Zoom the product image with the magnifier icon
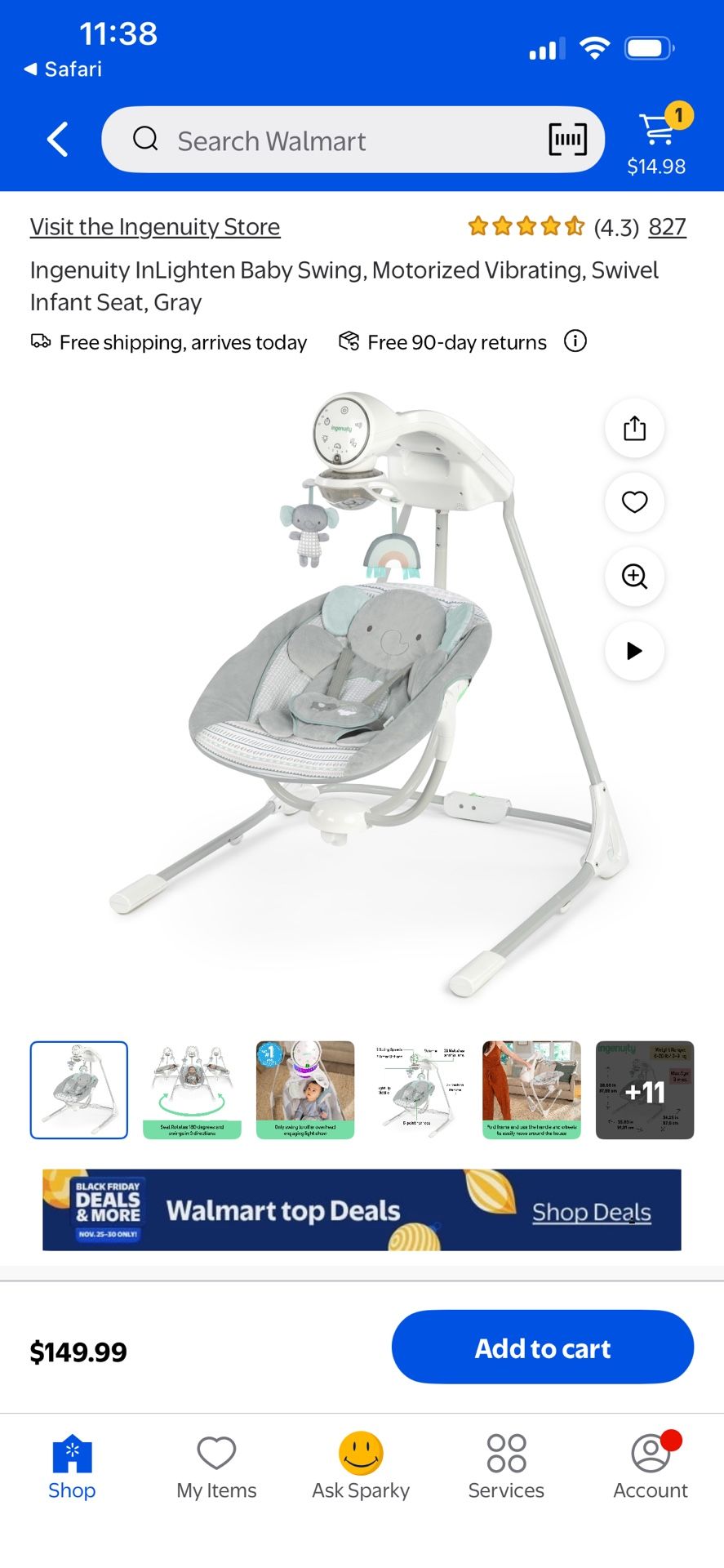 tap(634, 577)
